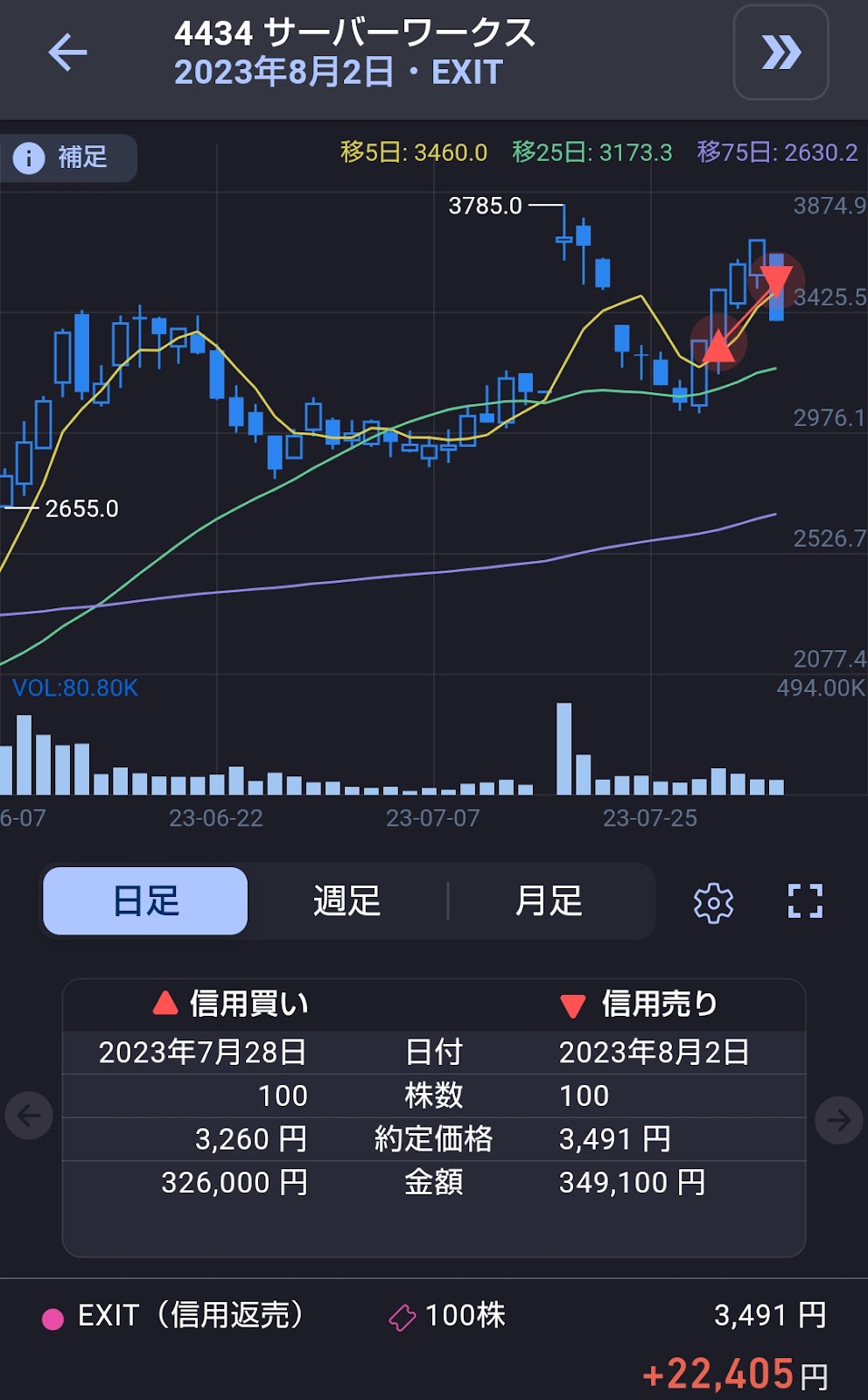The width and height of the screenshot is (868, 1400).
Task: Go back using the top-left arrow
Action: point(67,52)
